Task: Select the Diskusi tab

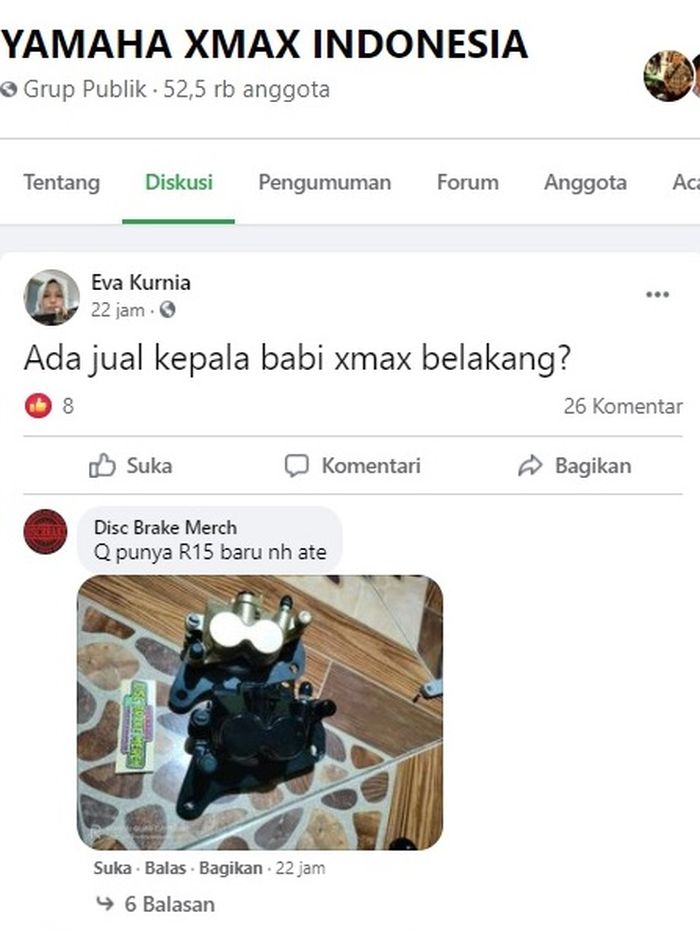Action: pyautogui.click(x=179, y=183)
